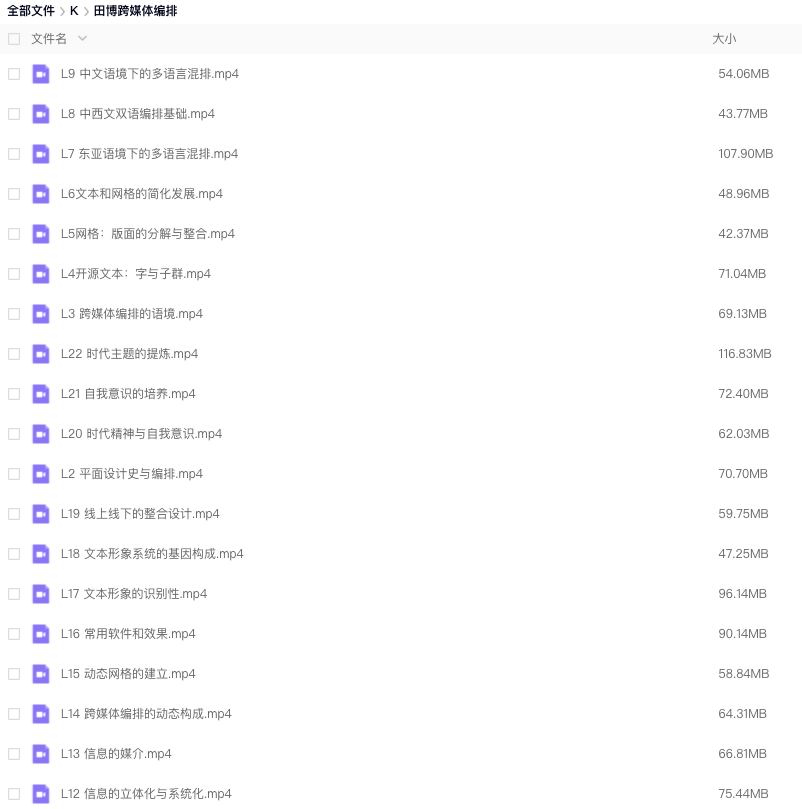
Task: Click the video icon for L22 时代主题的提炼
Action: pos(40,353)
